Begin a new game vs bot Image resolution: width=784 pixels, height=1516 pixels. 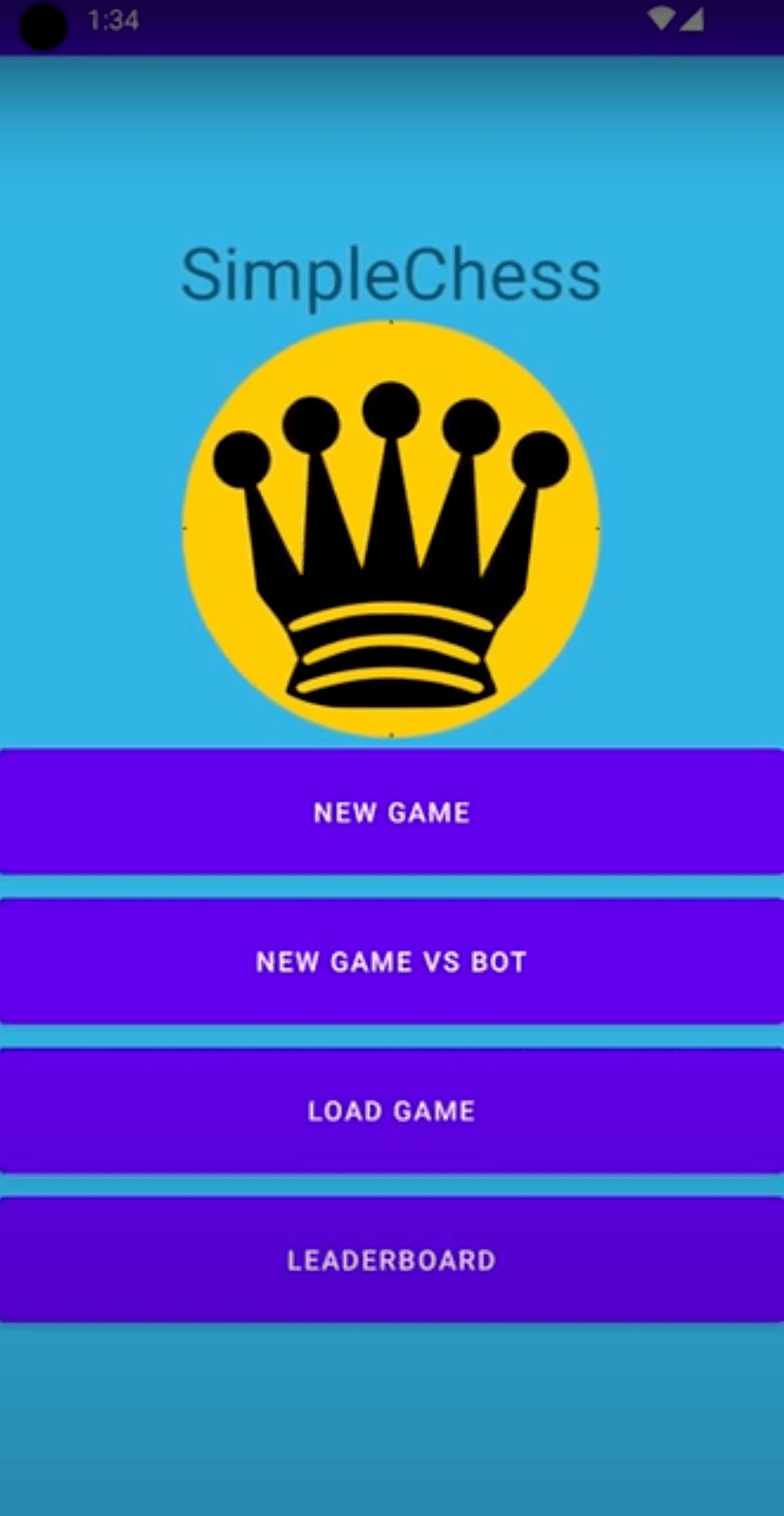pos(391,962)
